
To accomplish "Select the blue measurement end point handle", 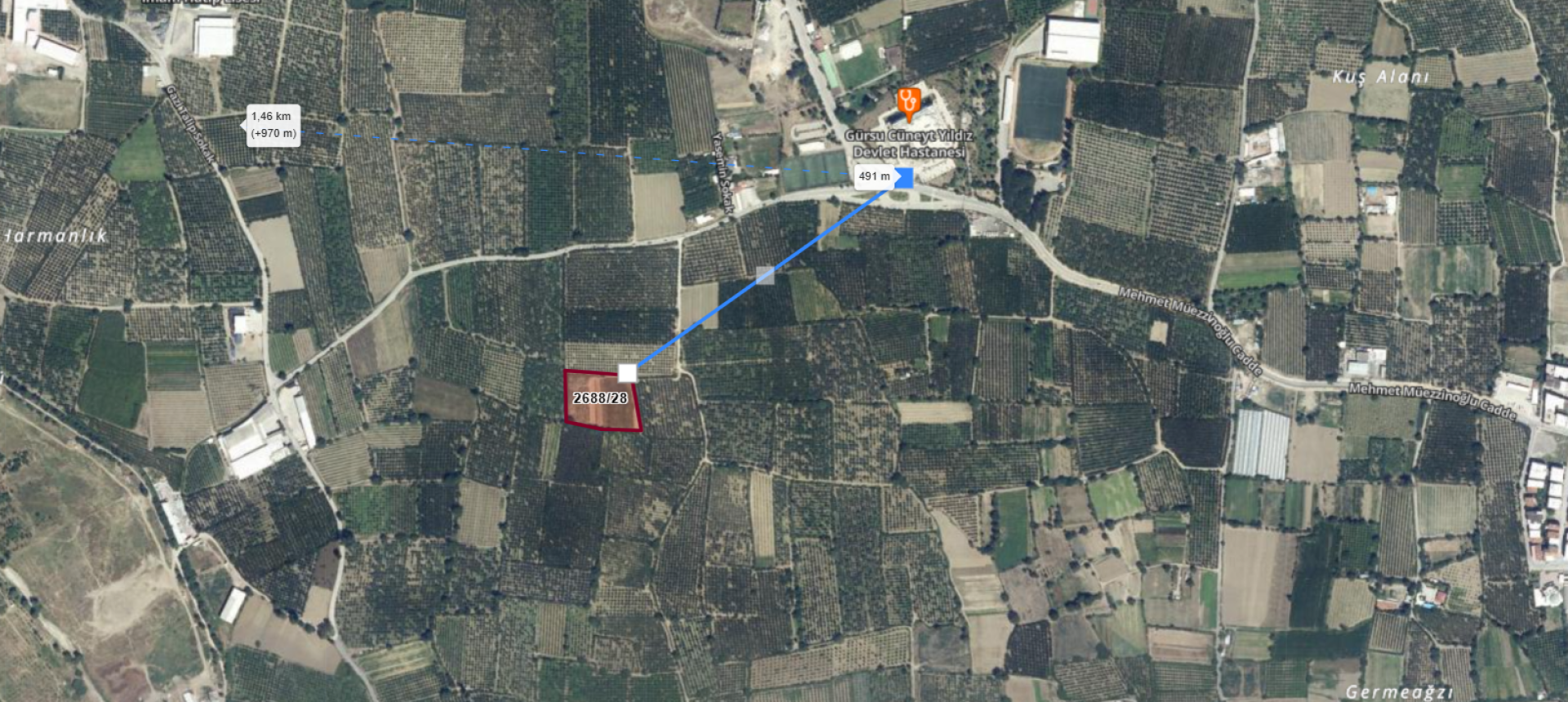I will tap(904, 177).
